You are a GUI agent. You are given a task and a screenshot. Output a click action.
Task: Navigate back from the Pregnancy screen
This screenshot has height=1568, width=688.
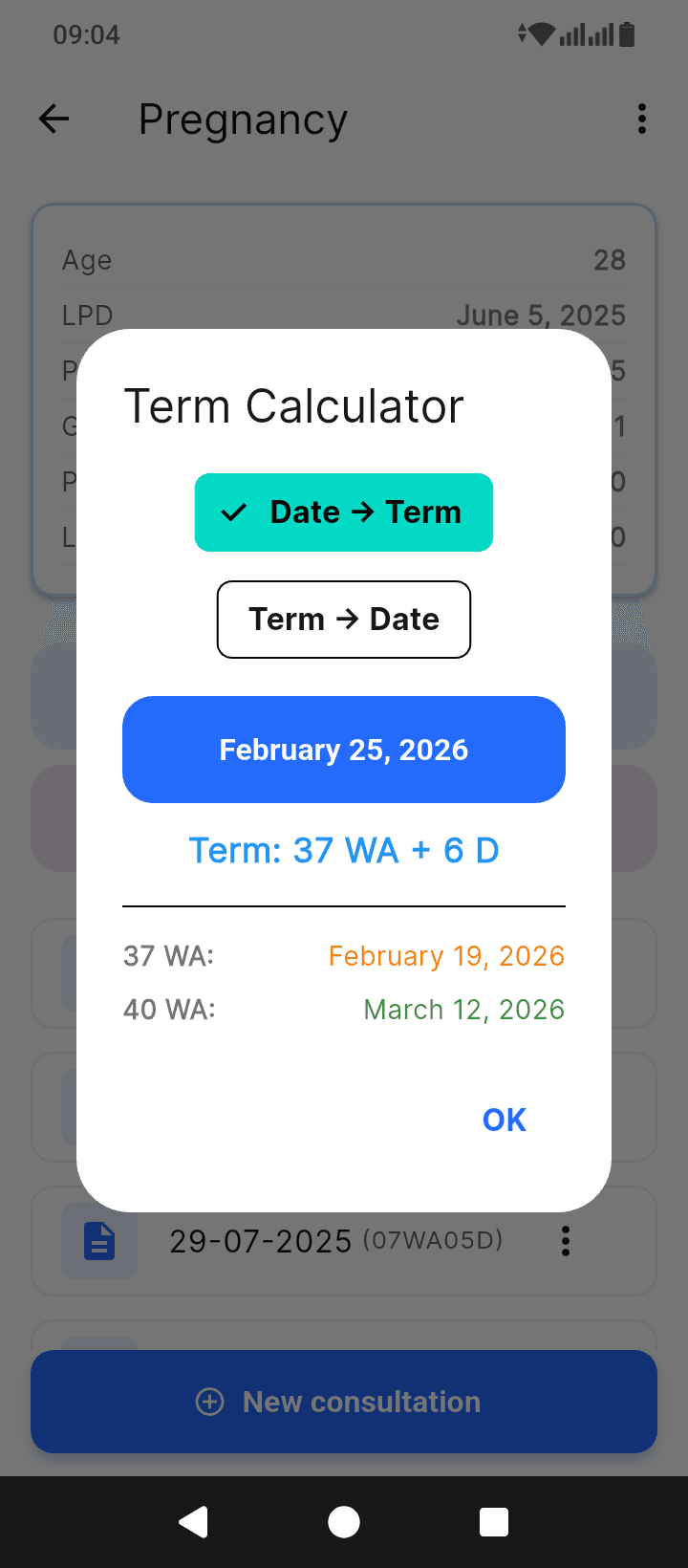pos(54,119)
